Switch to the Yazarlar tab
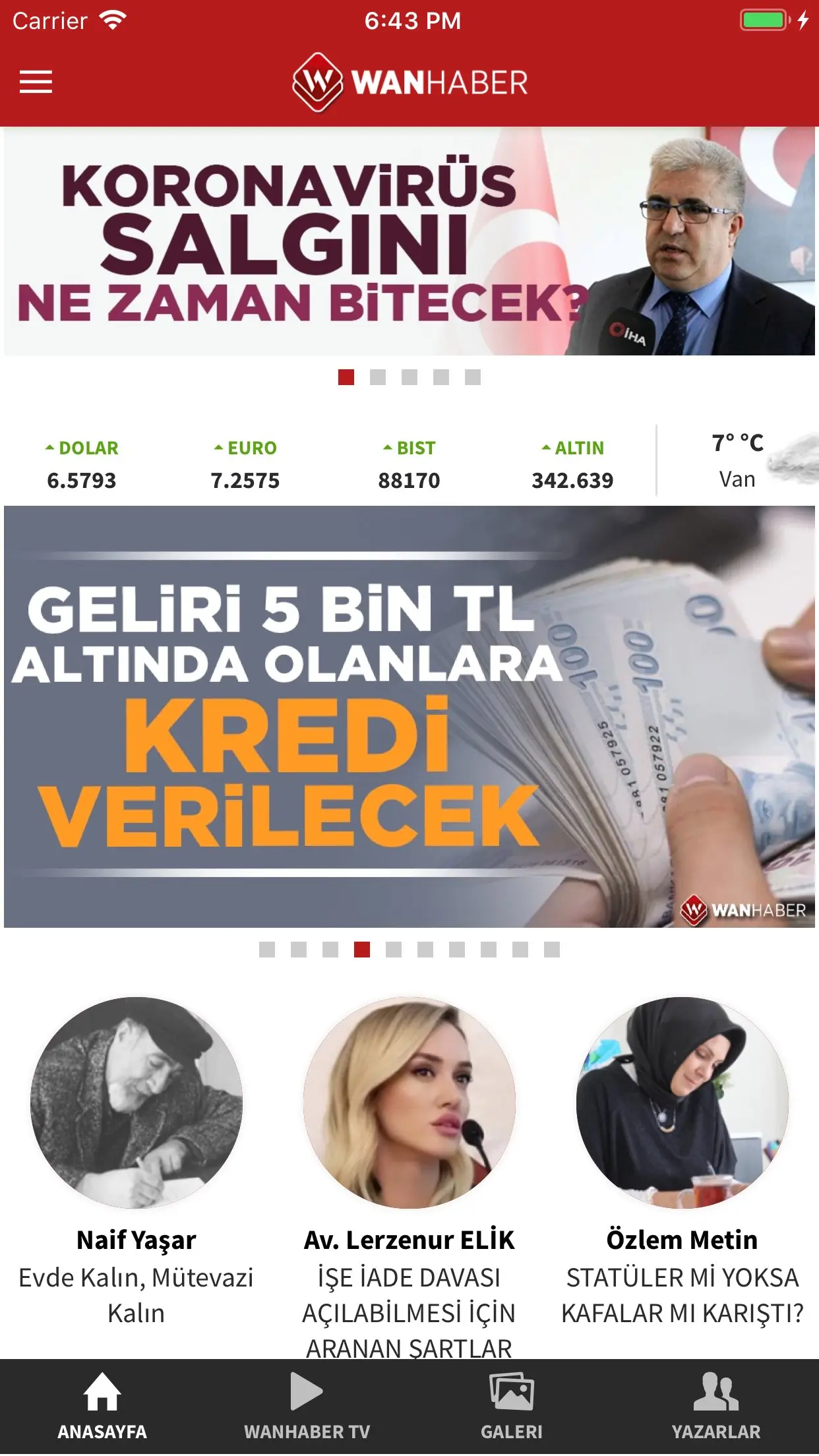This screenshot has height=1456, width=819. coord(716,1406)
